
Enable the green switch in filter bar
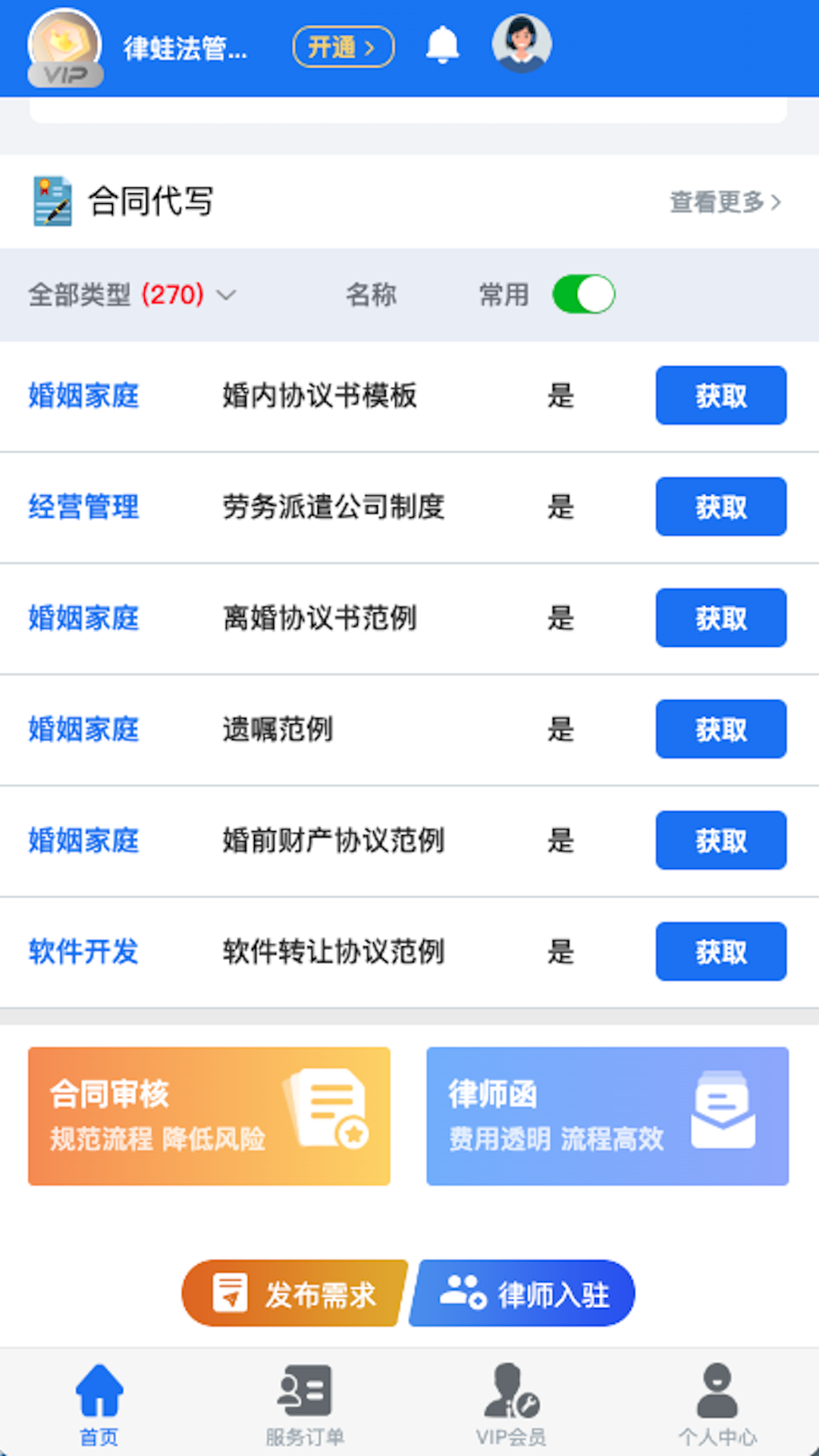[x=584, y=294]
